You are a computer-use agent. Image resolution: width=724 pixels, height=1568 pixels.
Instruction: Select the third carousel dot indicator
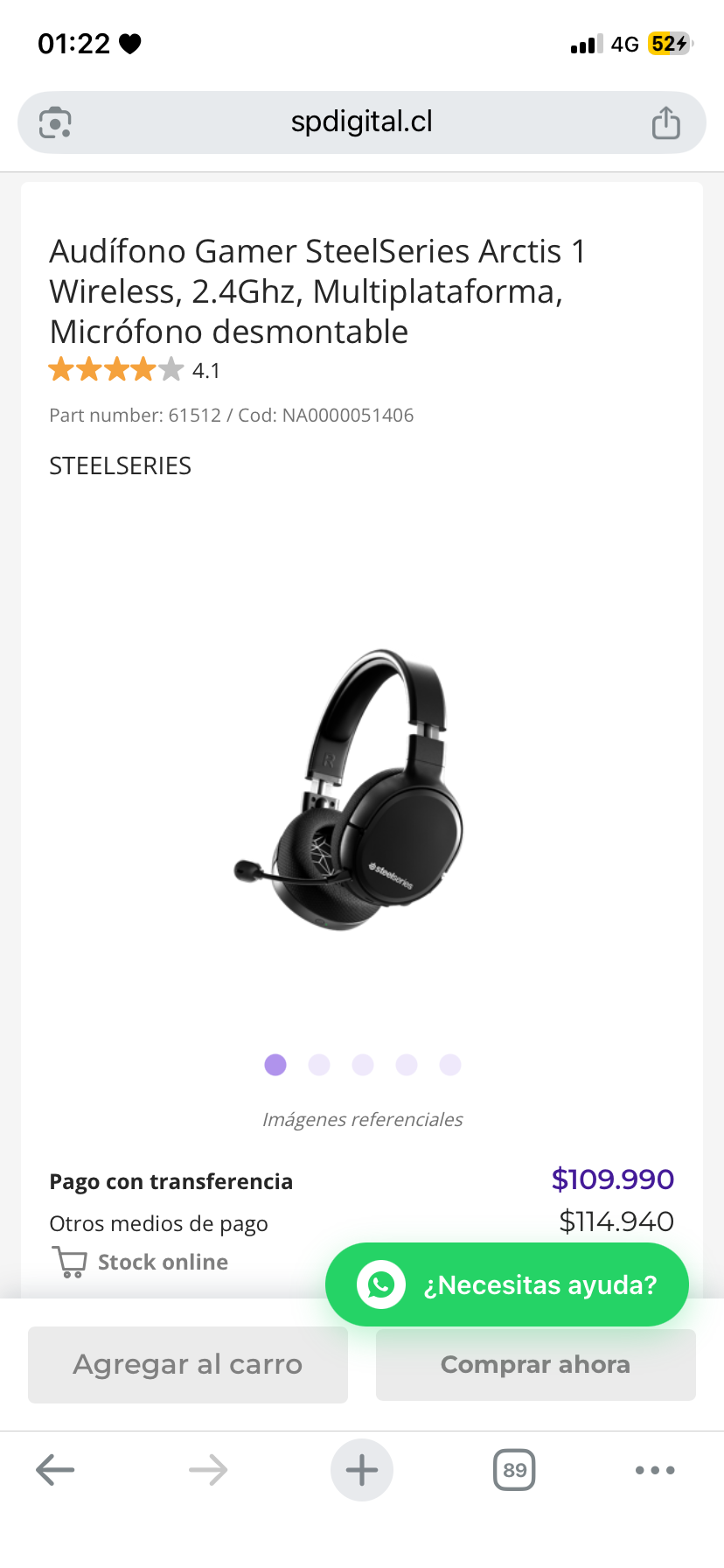tap(362, 1065)
